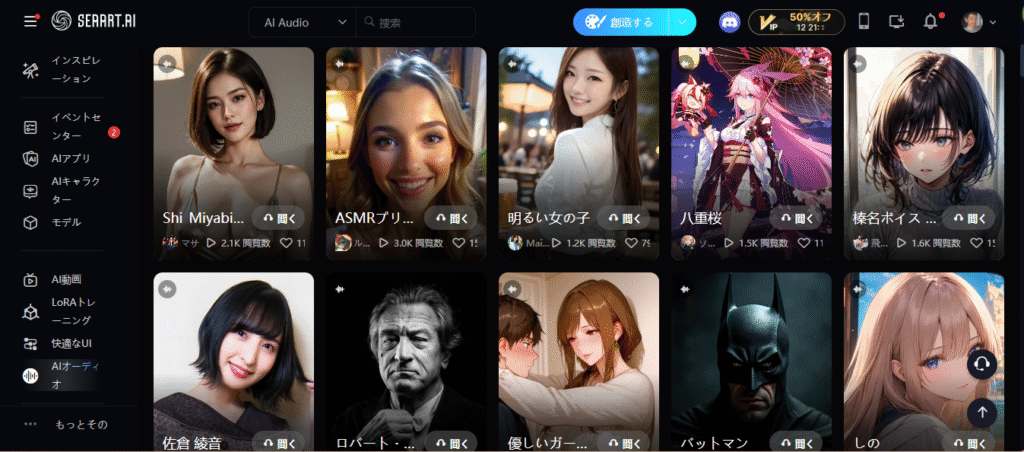This screenshot has height=452, width=1024.
Task: Open the Discord icon
Action: (x=729, y=22)
